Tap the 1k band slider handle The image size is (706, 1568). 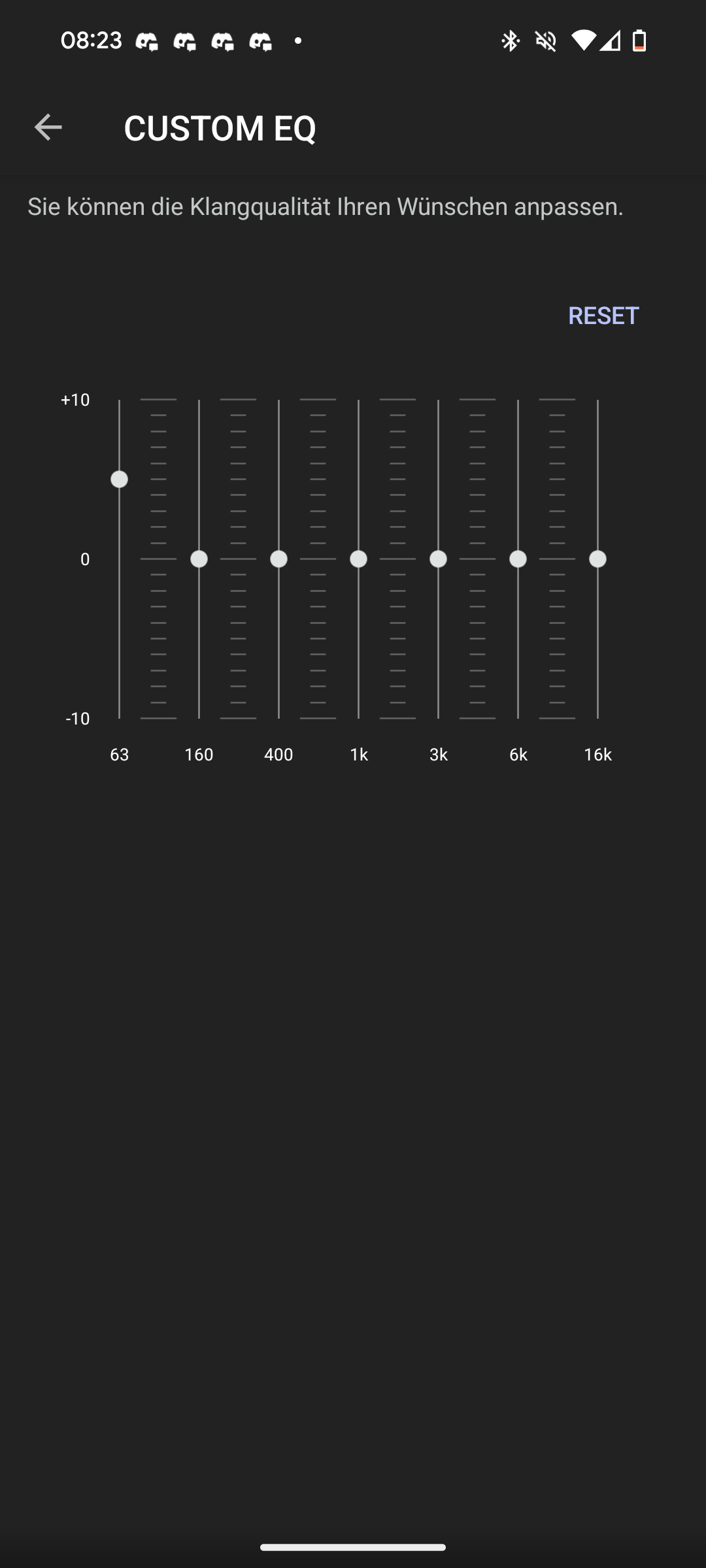(x=358, y=559)
